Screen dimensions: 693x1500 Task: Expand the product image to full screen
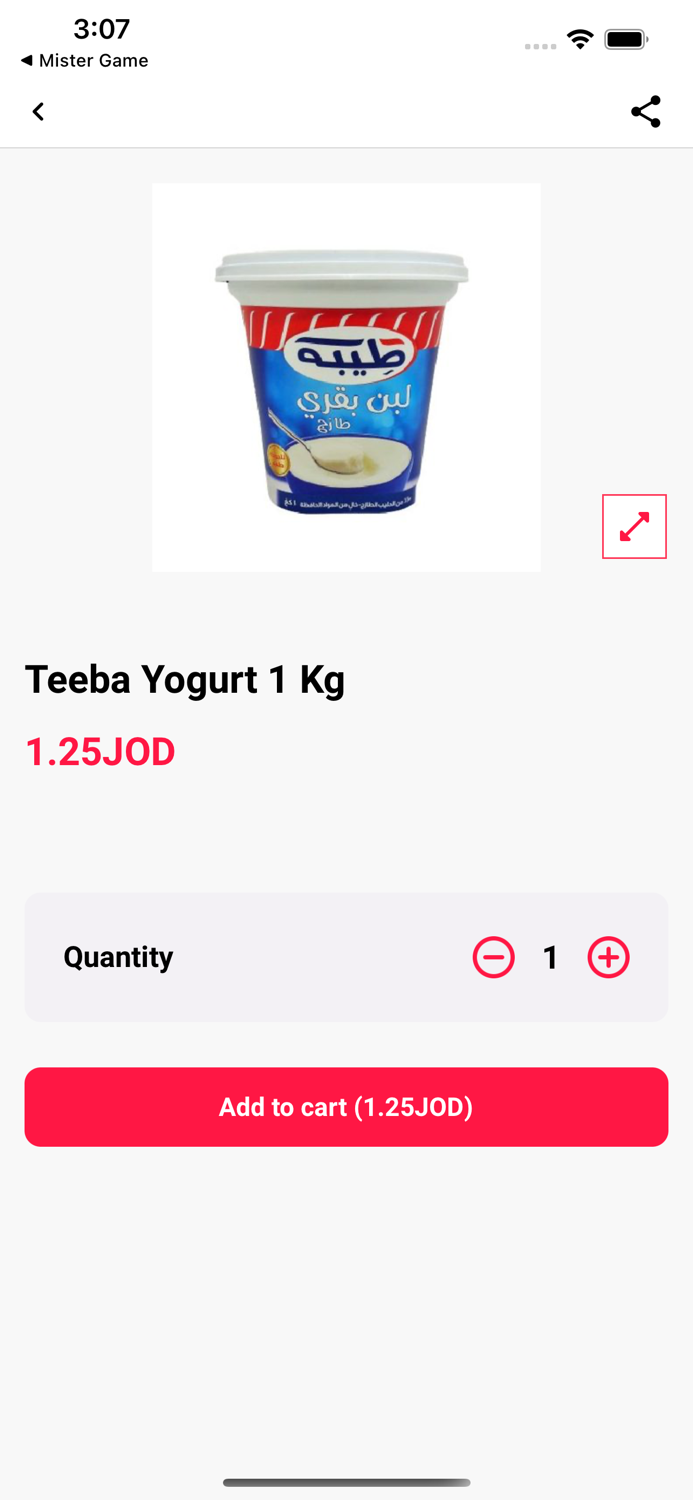634,526
